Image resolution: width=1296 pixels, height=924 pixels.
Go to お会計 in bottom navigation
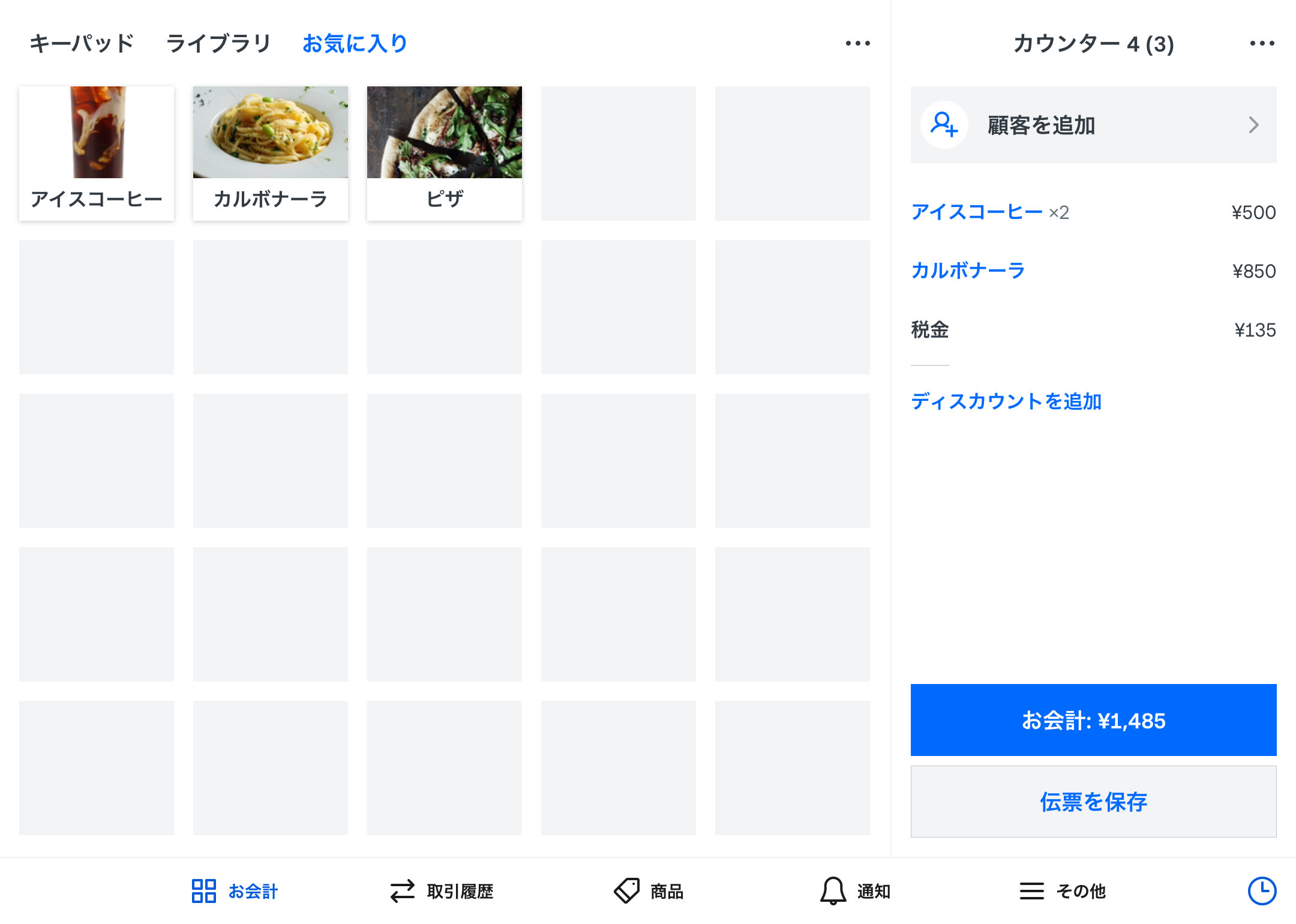(235, 891)
